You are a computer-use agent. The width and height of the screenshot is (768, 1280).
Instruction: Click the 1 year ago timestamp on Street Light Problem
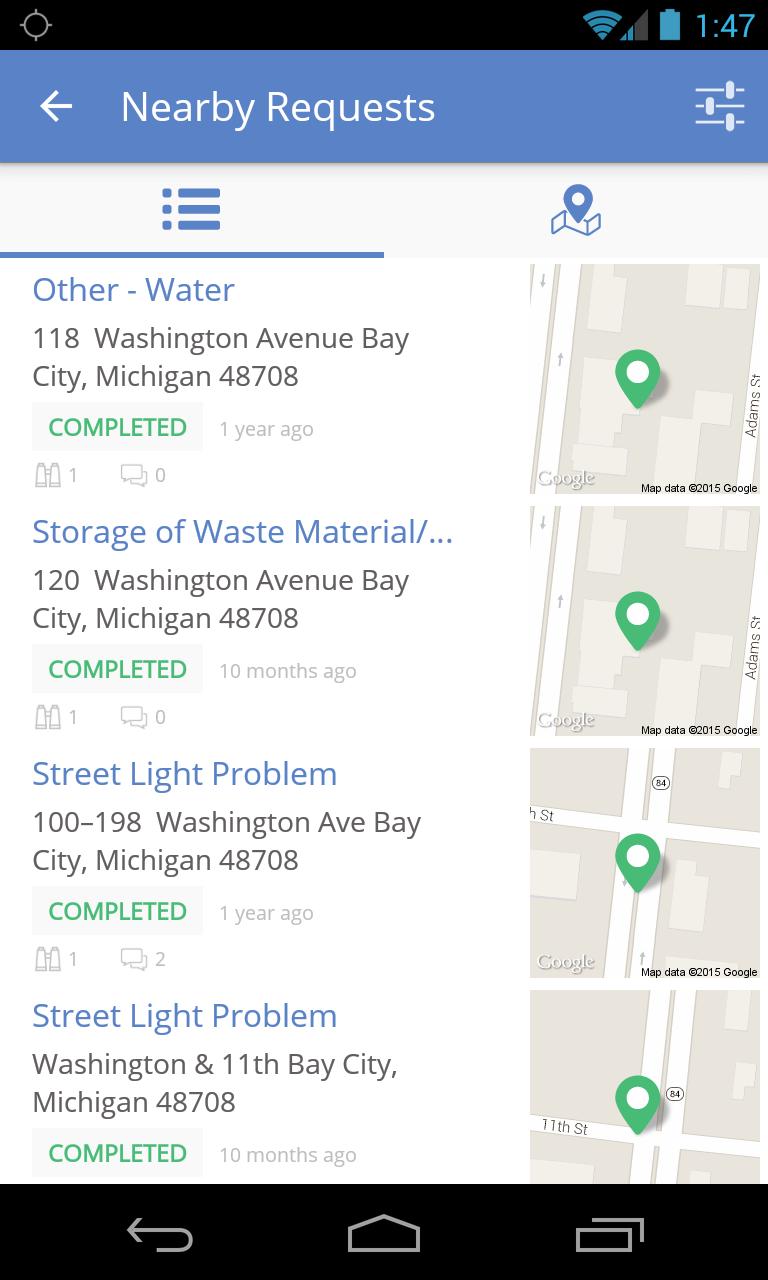coord(266,911)
